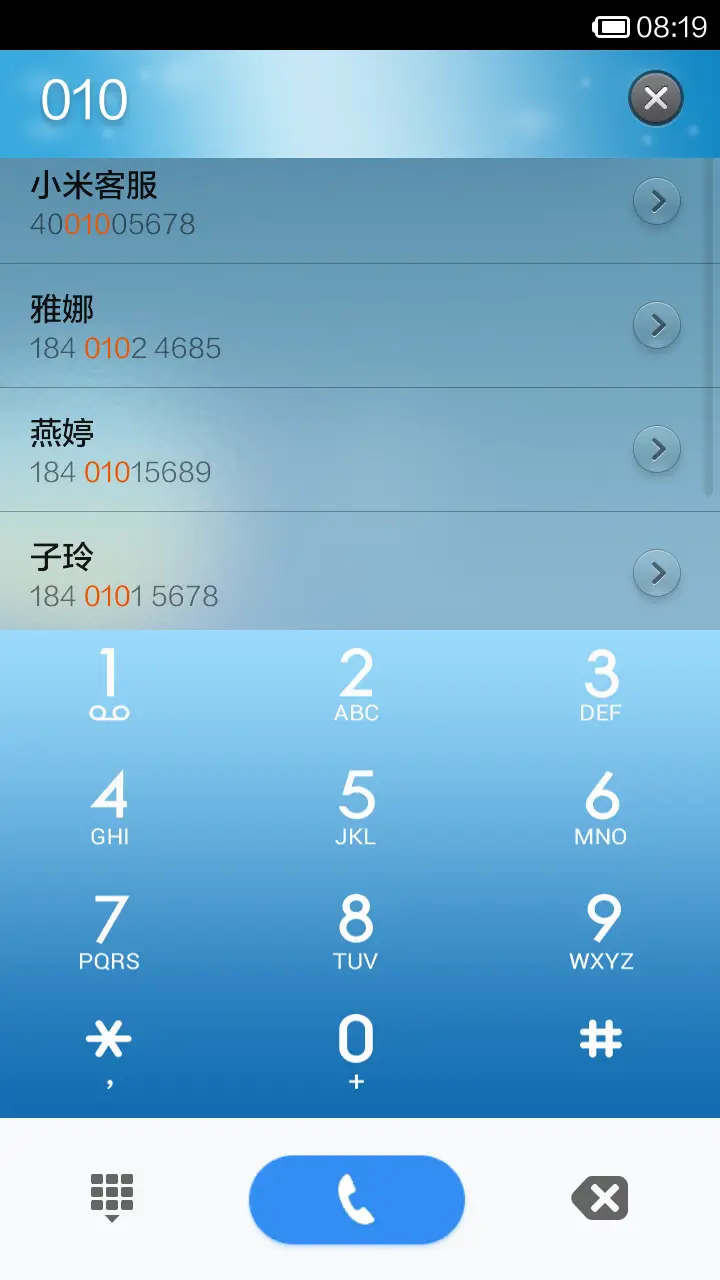Viewport: 720px width, 1280px height.
Task: Enter digit 8 TUV
Action: 356,932
